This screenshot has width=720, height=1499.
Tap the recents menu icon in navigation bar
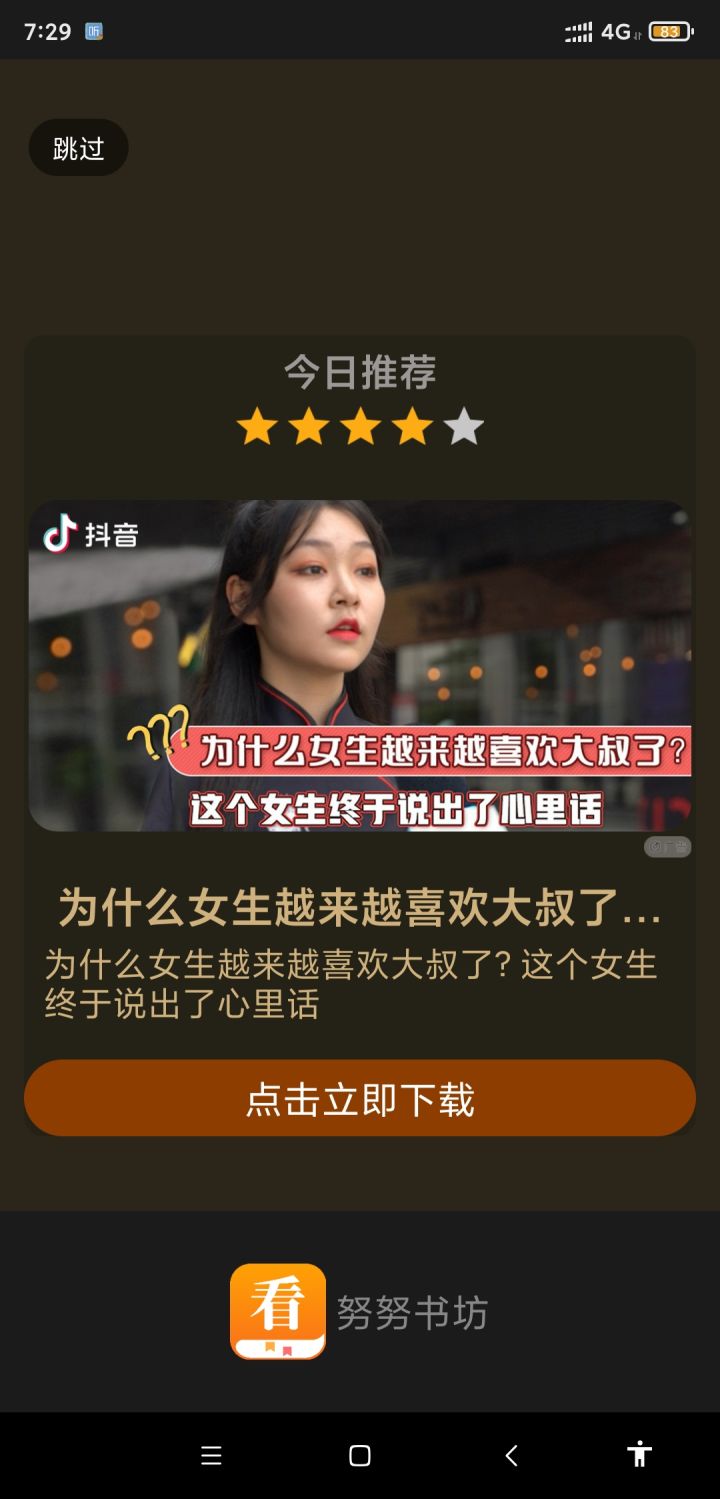pos(211,1456)
